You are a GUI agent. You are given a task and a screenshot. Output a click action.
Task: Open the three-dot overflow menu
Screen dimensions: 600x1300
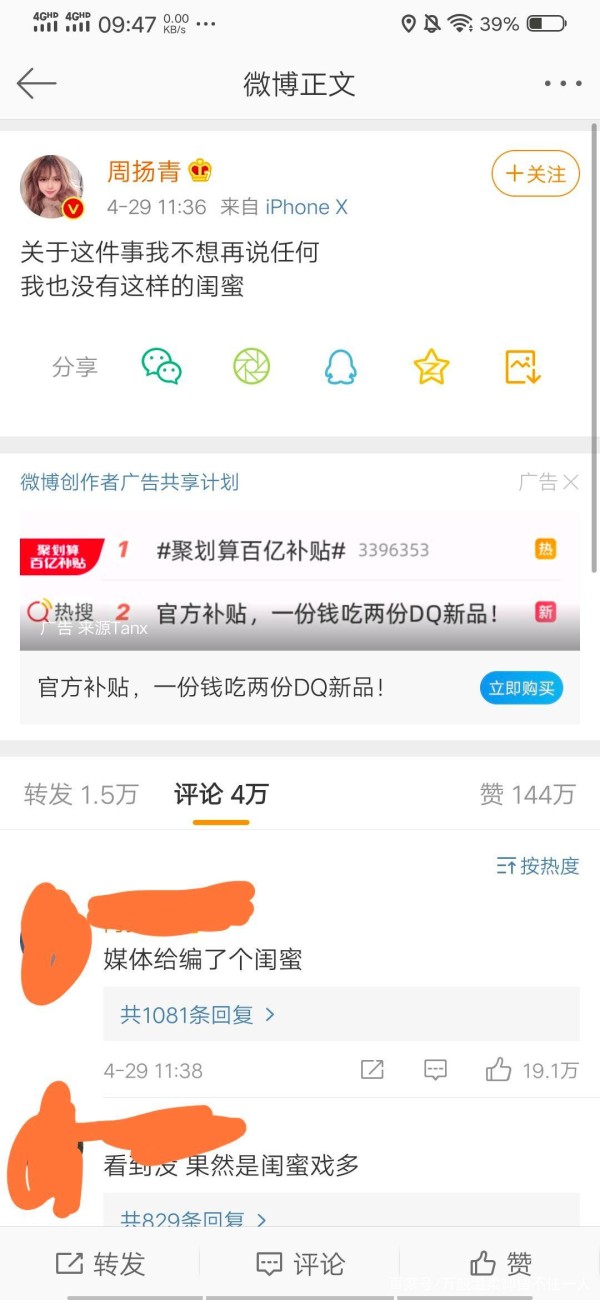pos(562,84)
